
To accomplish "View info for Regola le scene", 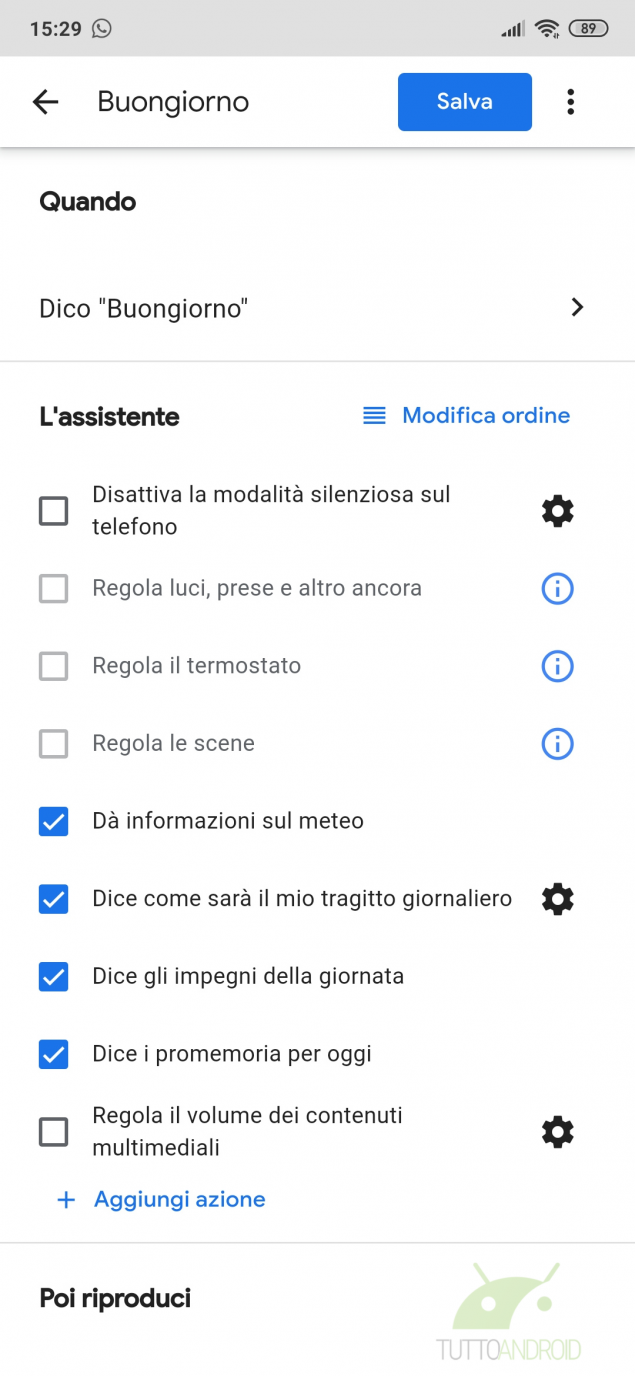I will click(557, 744).
